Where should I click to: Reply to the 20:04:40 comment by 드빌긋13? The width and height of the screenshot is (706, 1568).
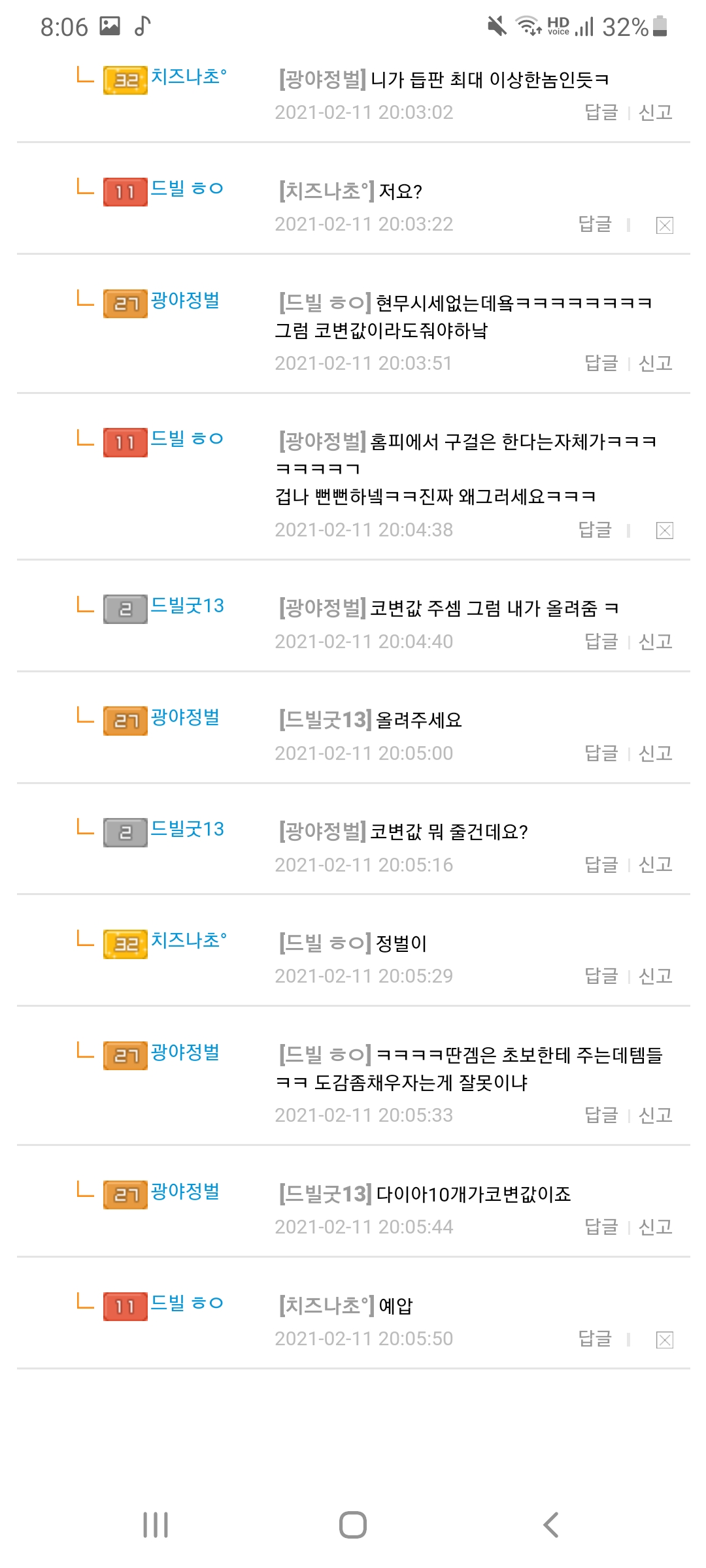(x=601, y=642)
